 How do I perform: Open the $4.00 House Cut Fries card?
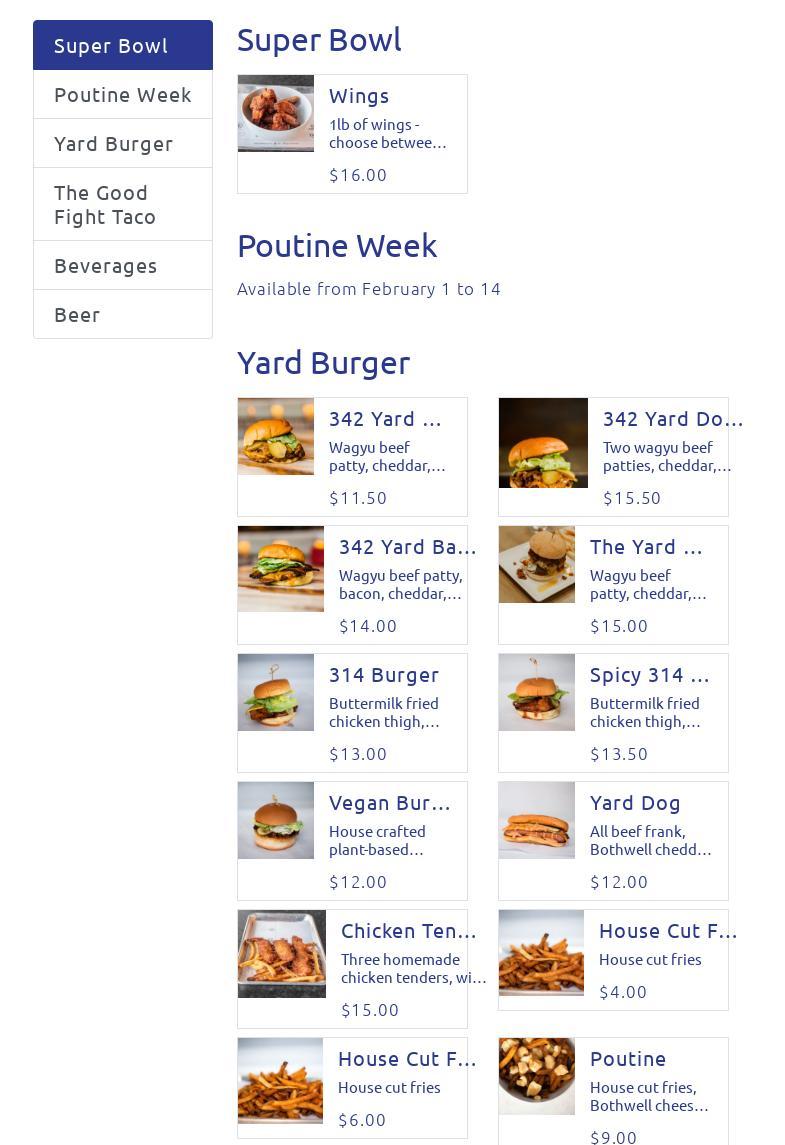[613, 960]
